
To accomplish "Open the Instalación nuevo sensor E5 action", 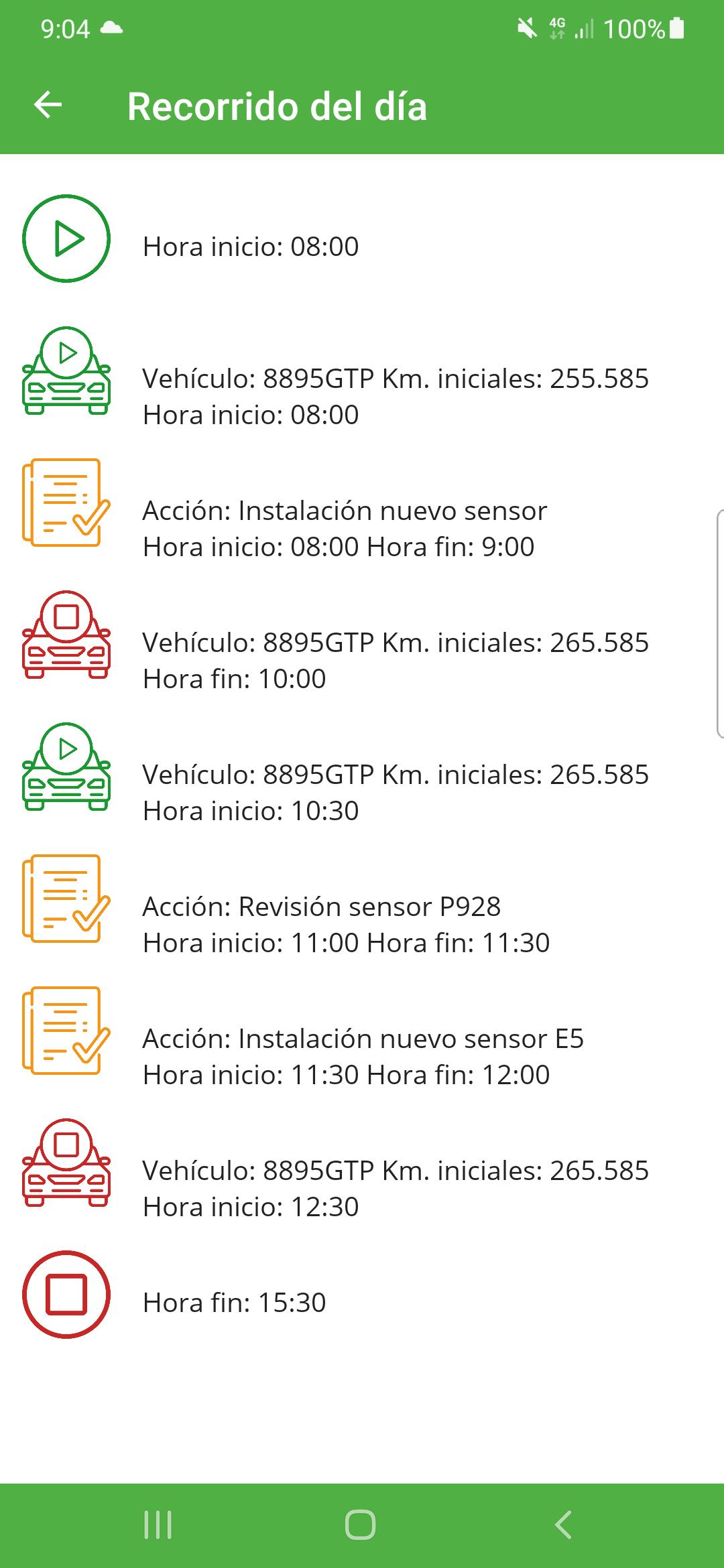I will click(362, 1031).
